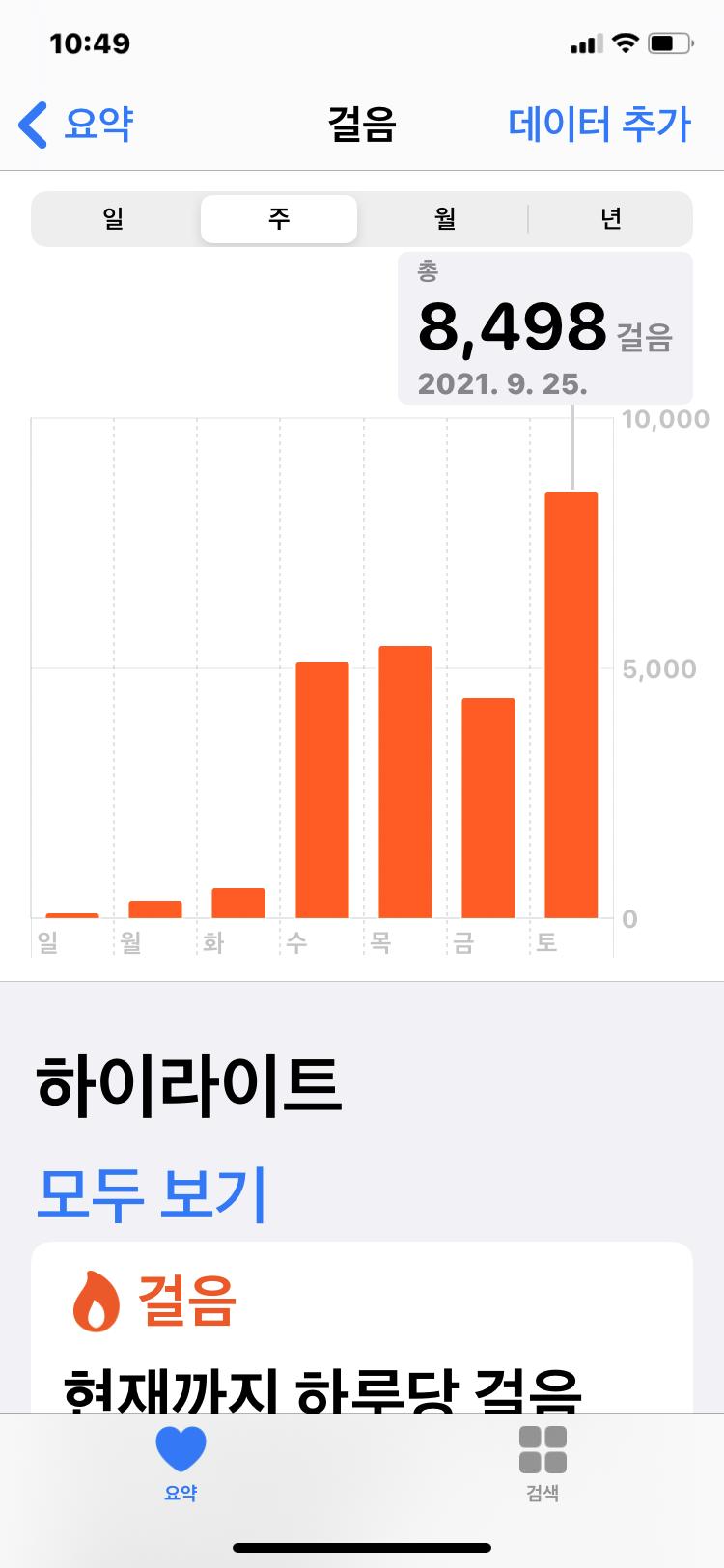
Task: Select the 목 (Thursday) step bar
Action: click(405, 782)
